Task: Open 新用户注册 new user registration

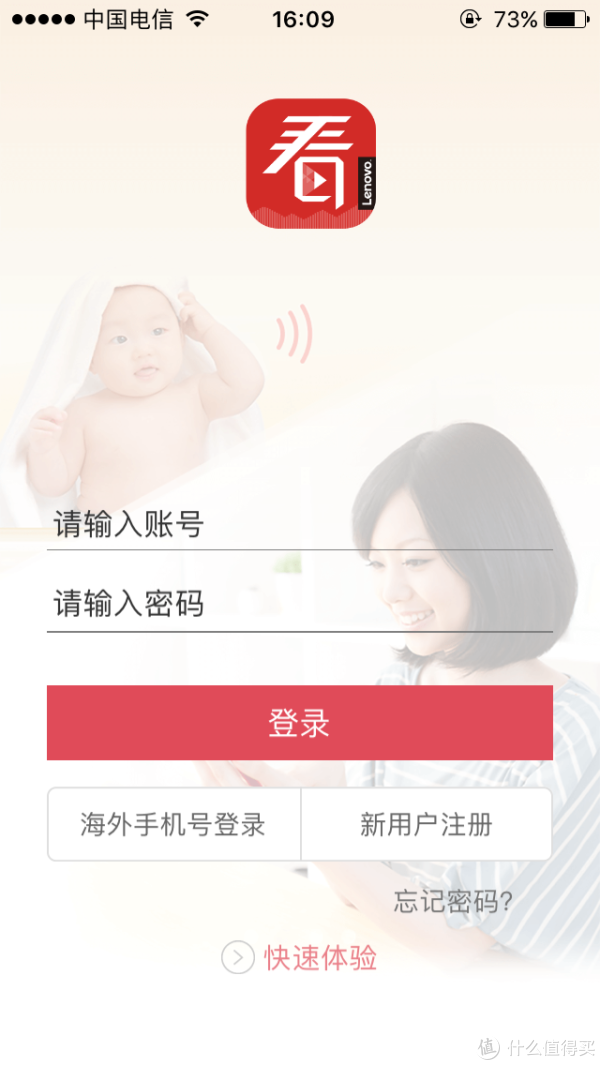Action: click(x=426, y=825)
